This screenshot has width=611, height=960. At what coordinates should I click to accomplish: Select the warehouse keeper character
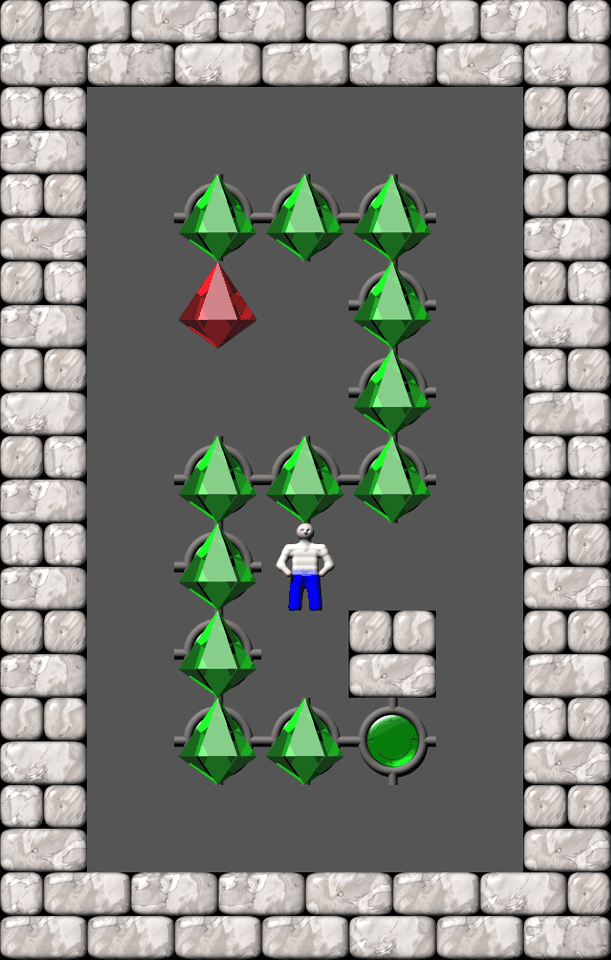click(304, 567)
